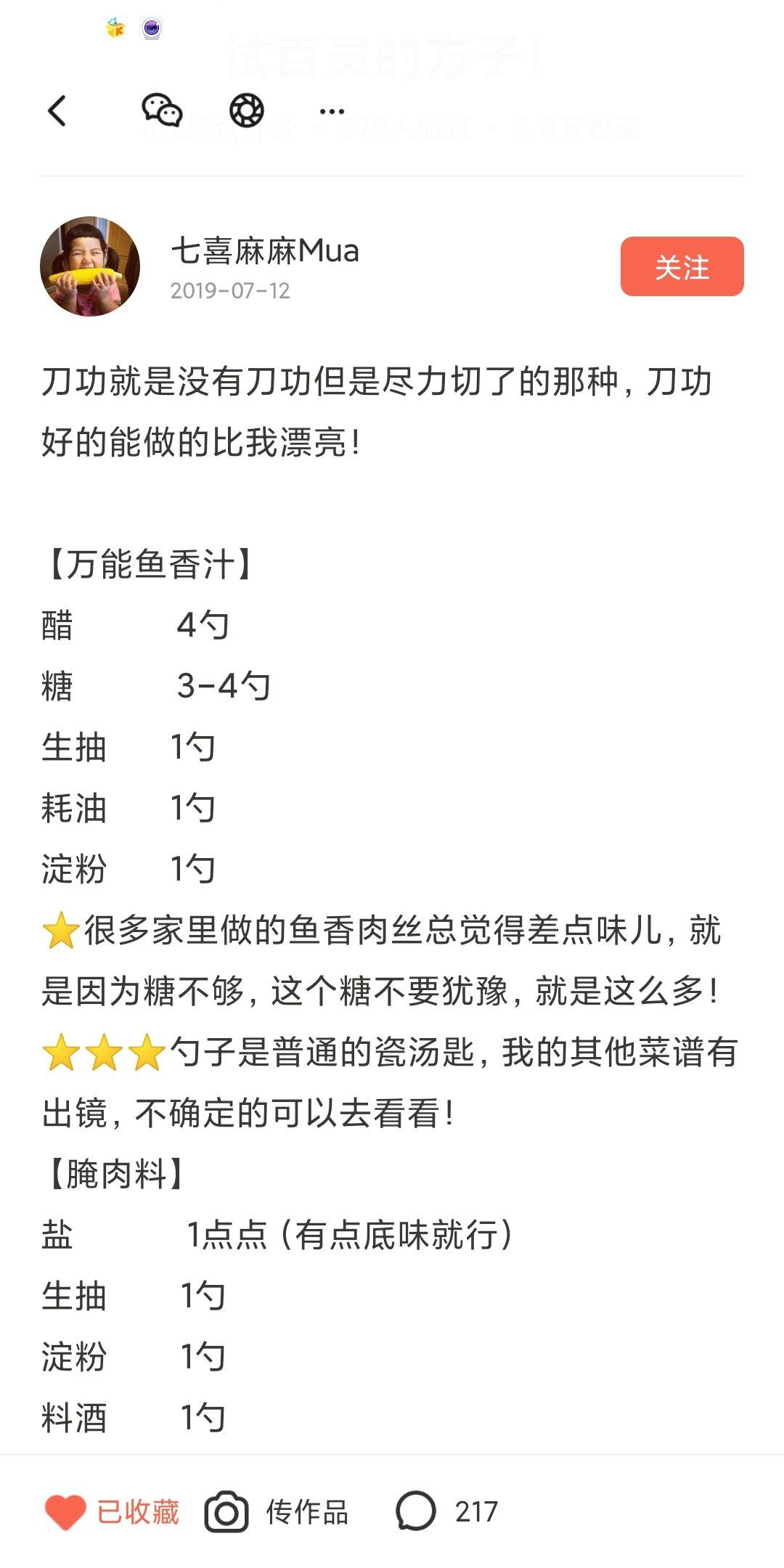Share the recipe to WeChat

(161, 111)
